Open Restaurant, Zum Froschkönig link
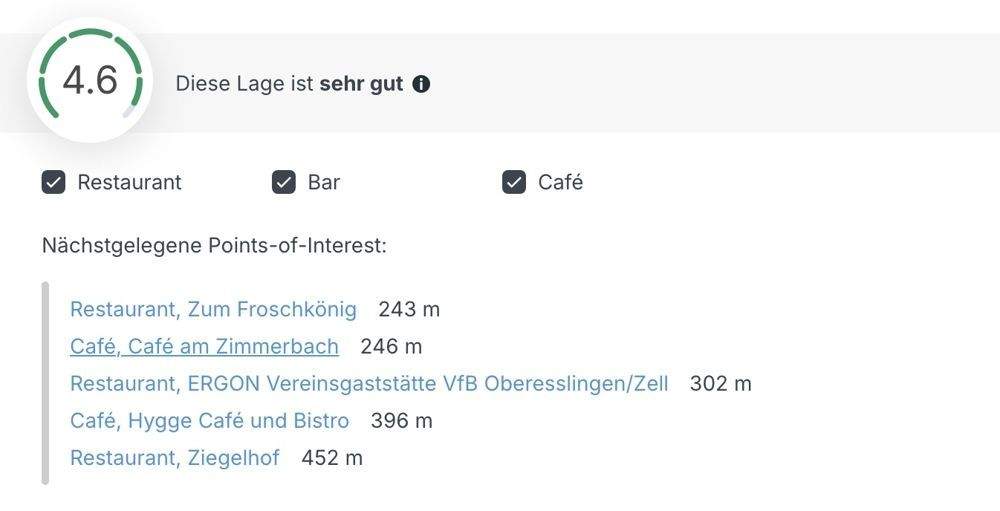Screen dimensions: 1000x511 (213, 309)
